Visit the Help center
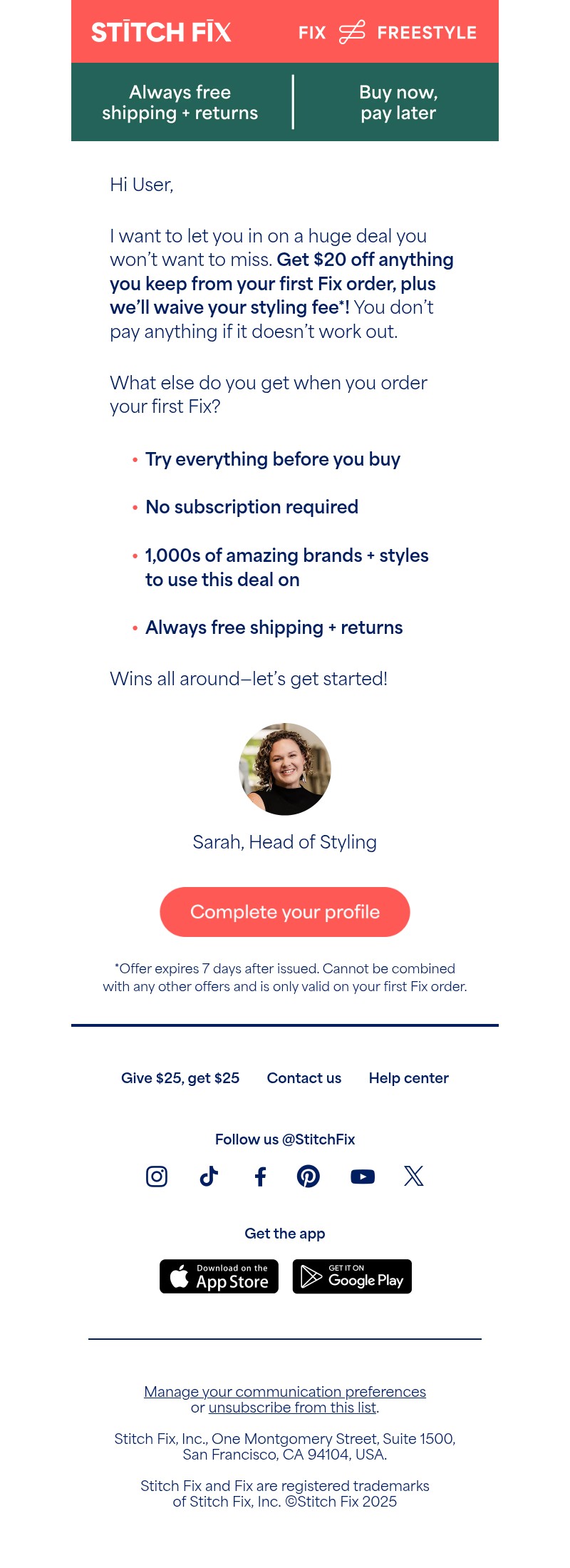The height and width of the screenshot is (1568, 570). [x=408, y=1078]
